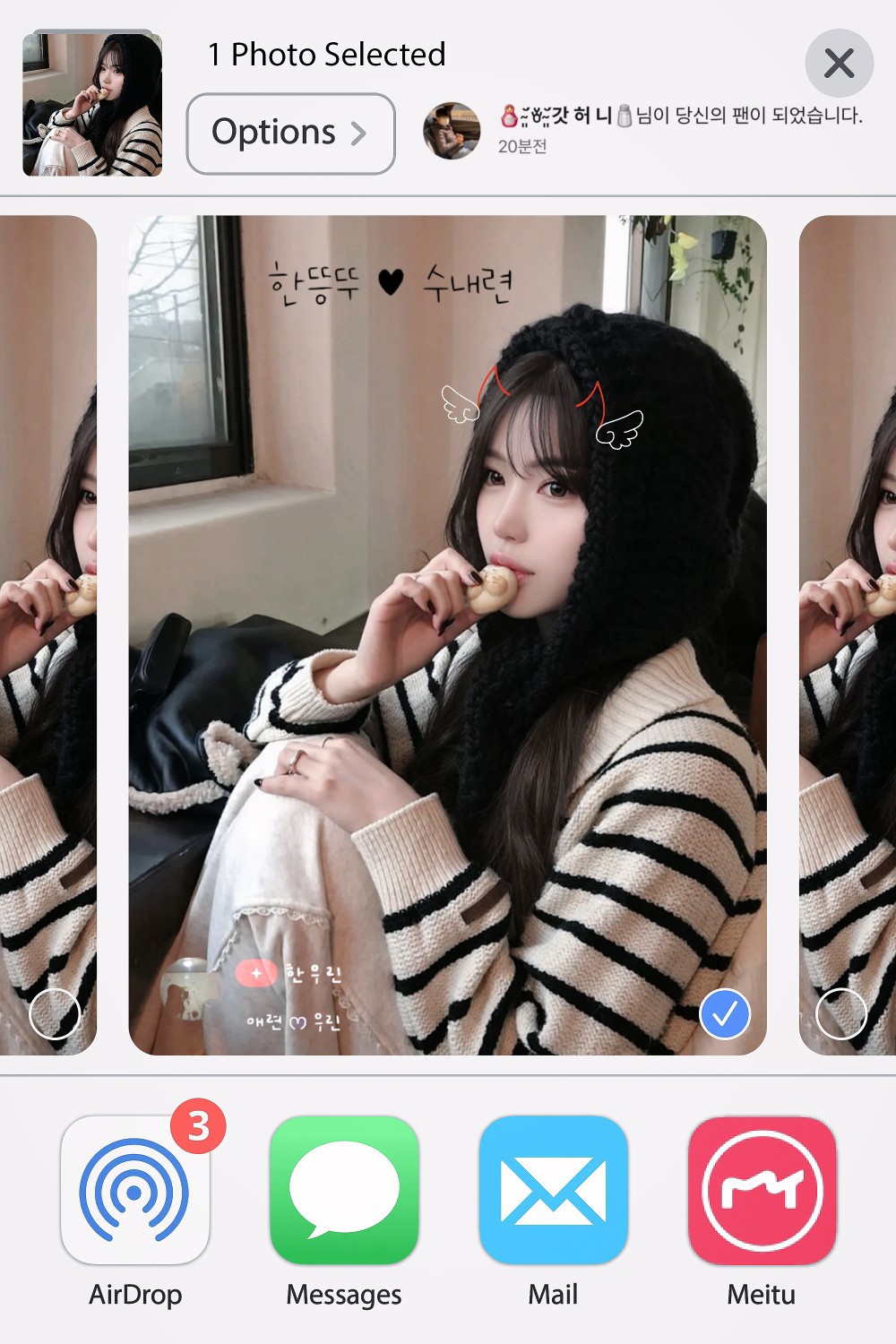The image size is (896, 1344).
Task: Deselect the checked center photo
Action: coord(724,1013)
